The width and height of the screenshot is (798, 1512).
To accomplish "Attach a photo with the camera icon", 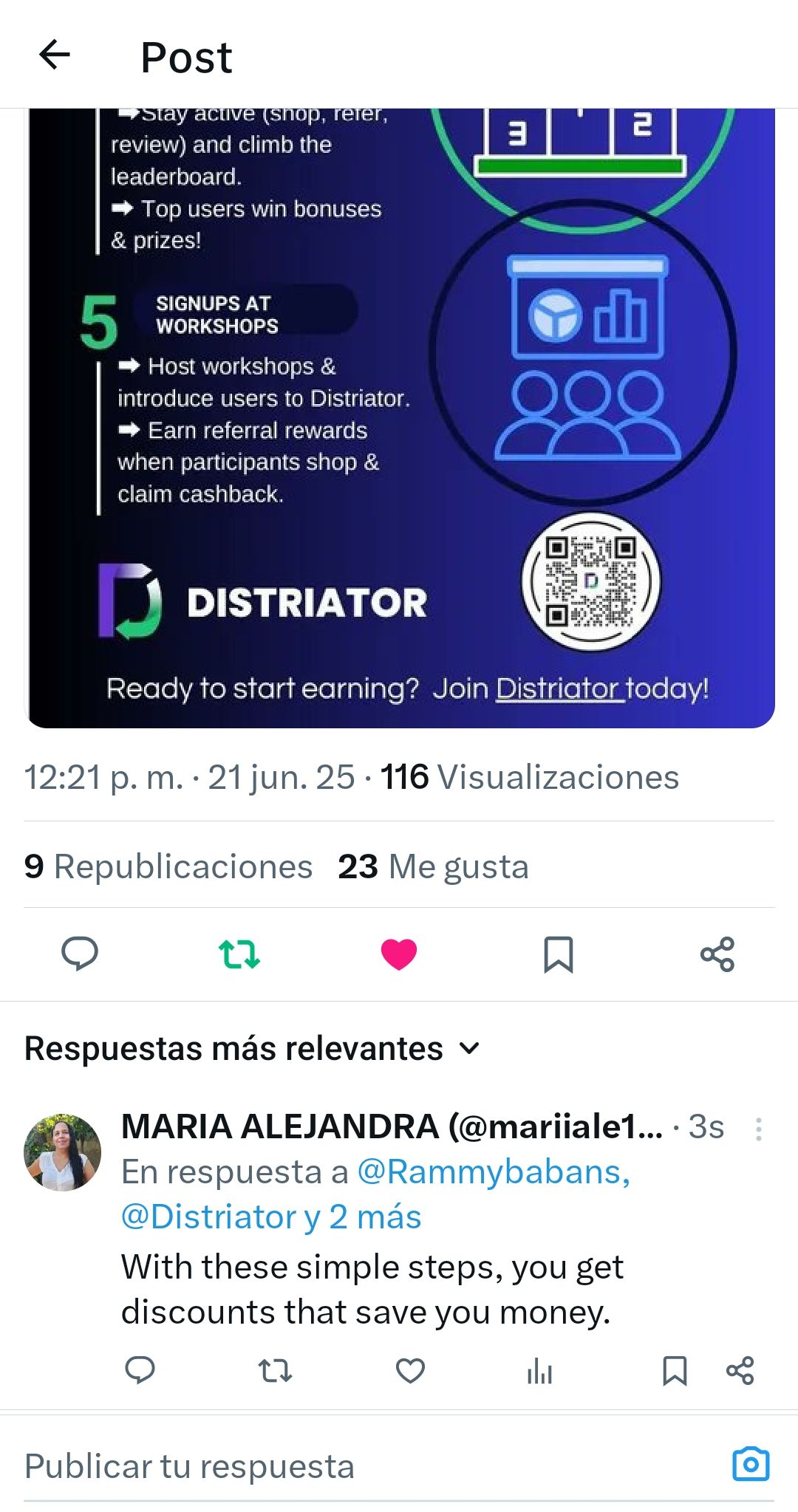I will pos(751,1464).
